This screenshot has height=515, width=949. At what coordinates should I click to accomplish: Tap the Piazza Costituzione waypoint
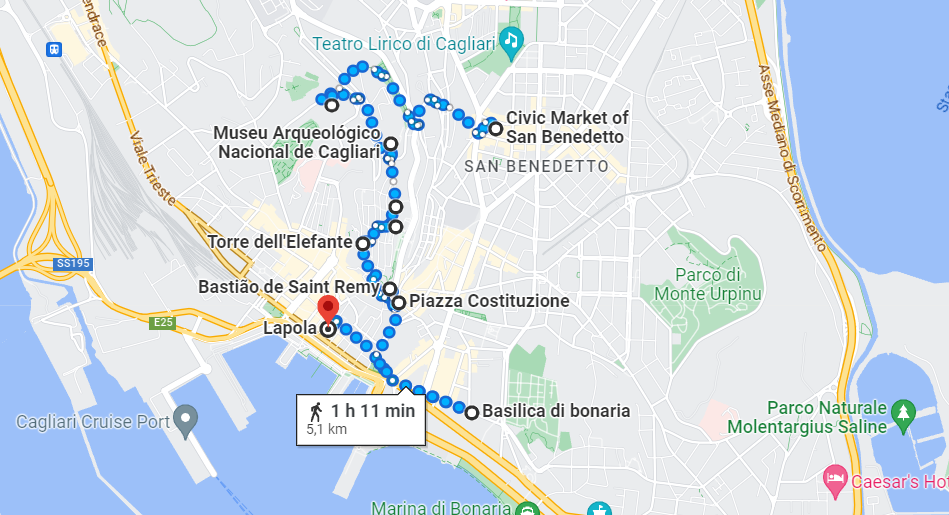click(x=399, y=302)
